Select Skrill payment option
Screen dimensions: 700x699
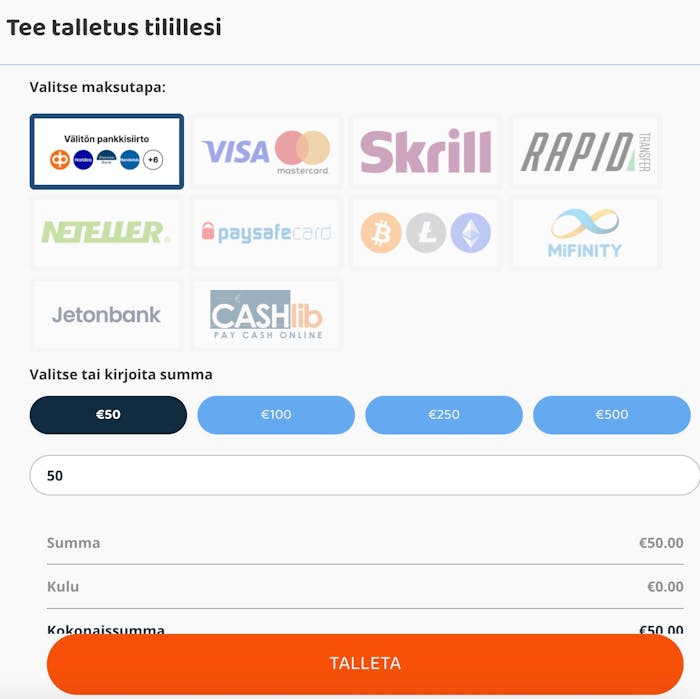click(426, 152)
